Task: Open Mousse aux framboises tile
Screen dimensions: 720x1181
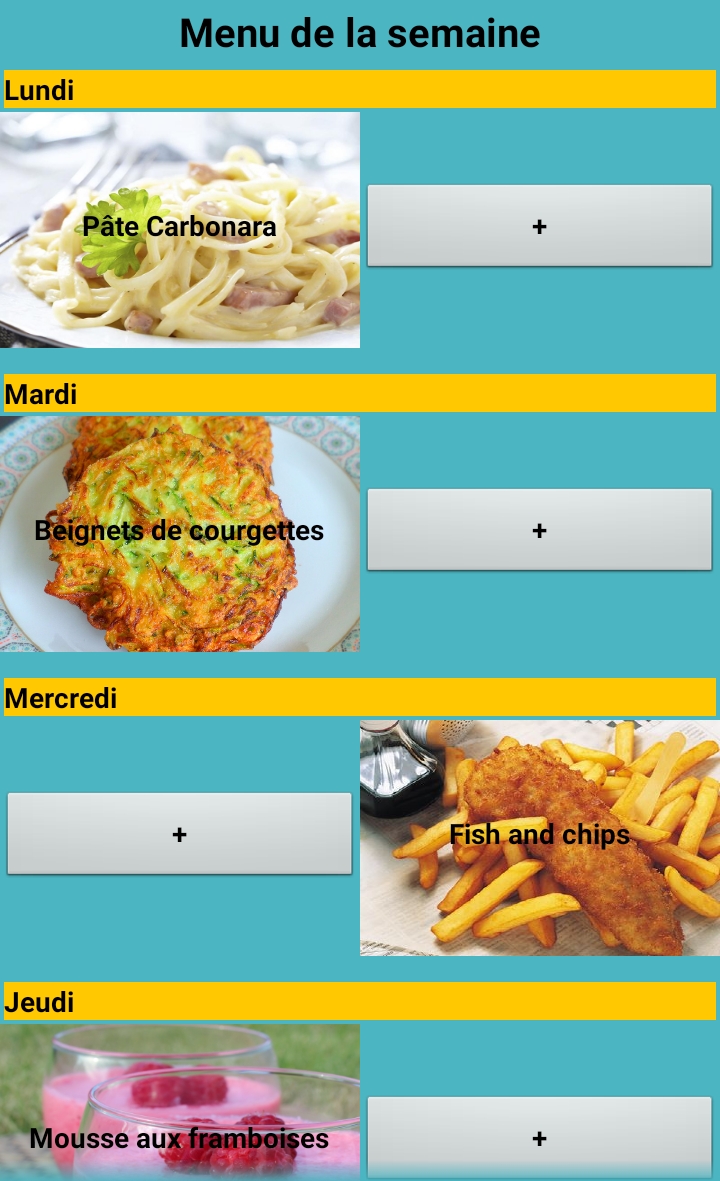Action: pos(180,1110)
